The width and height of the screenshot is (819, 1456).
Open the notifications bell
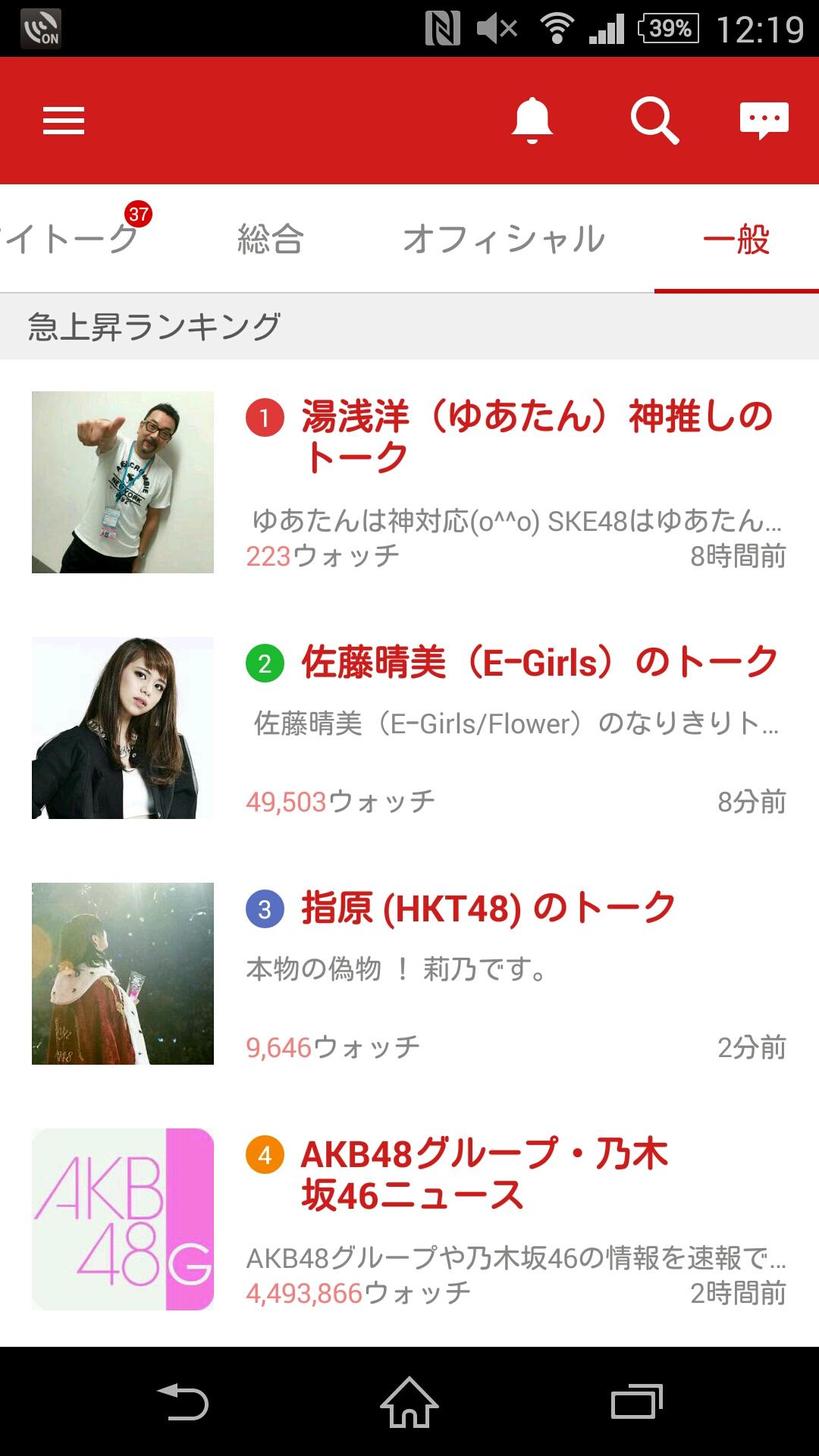tap(532, 121)
